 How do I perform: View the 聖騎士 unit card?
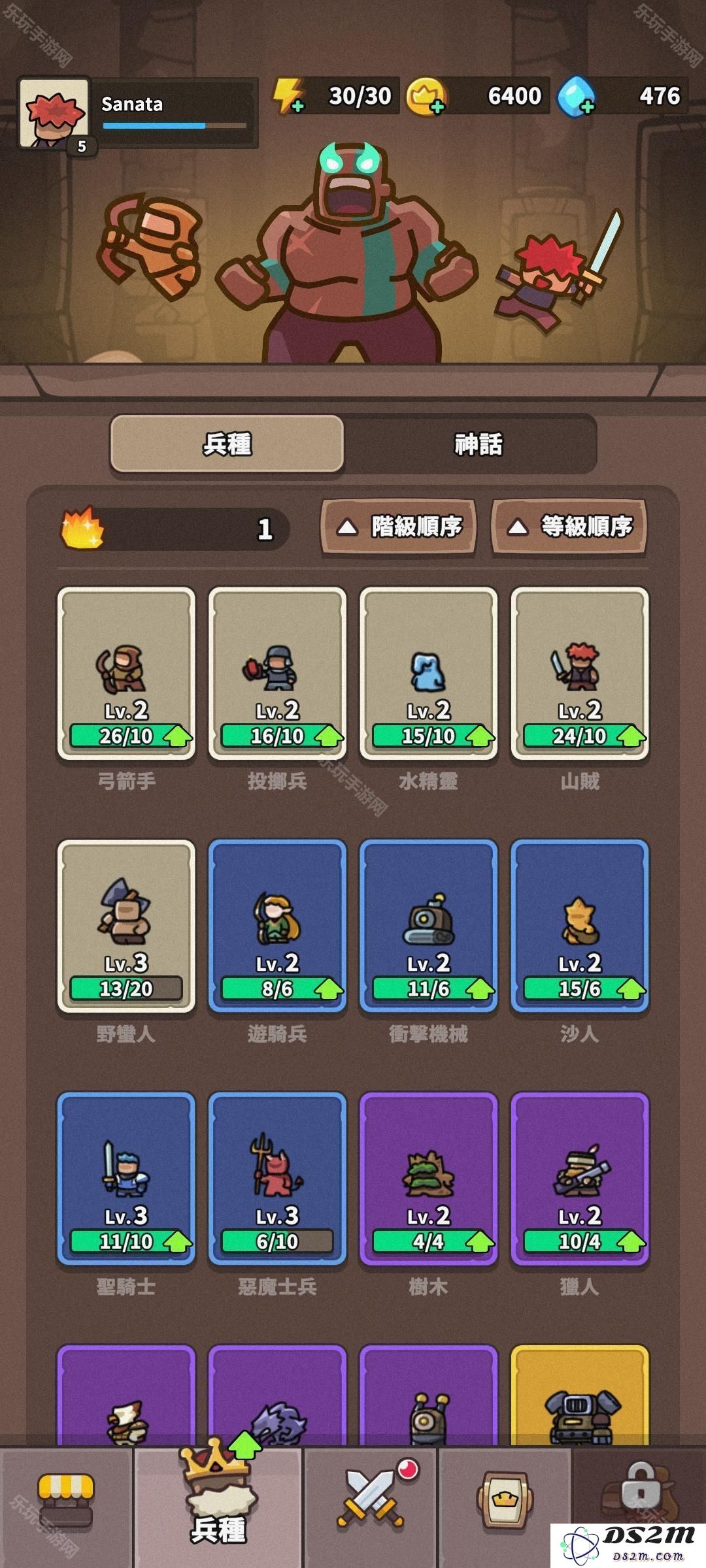pos(126,1178)
